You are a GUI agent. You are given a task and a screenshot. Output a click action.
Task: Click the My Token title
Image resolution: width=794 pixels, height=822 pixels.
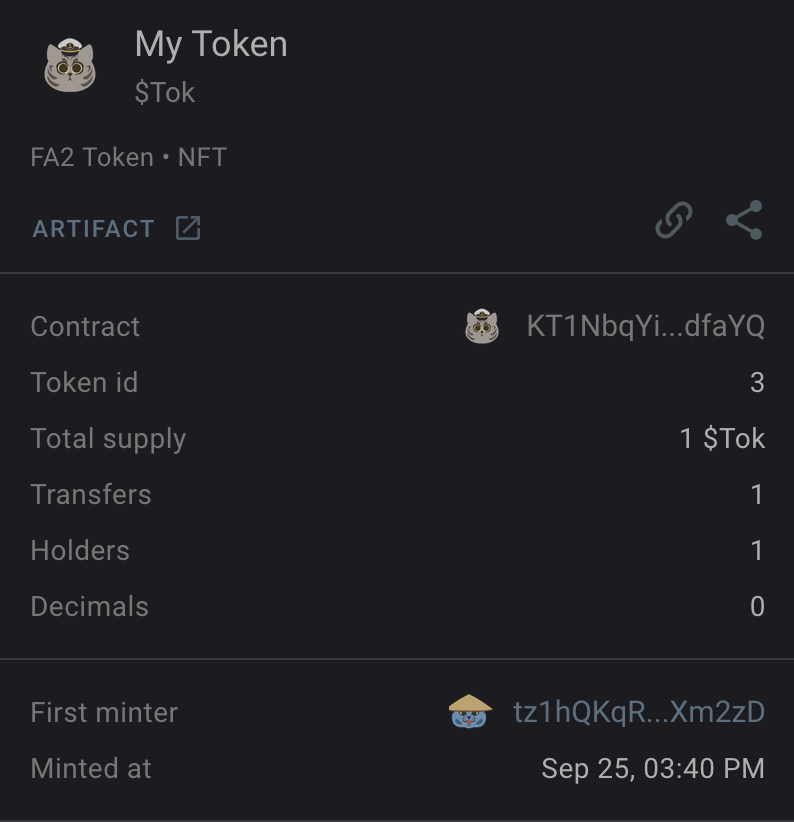[x=210, y=44]
